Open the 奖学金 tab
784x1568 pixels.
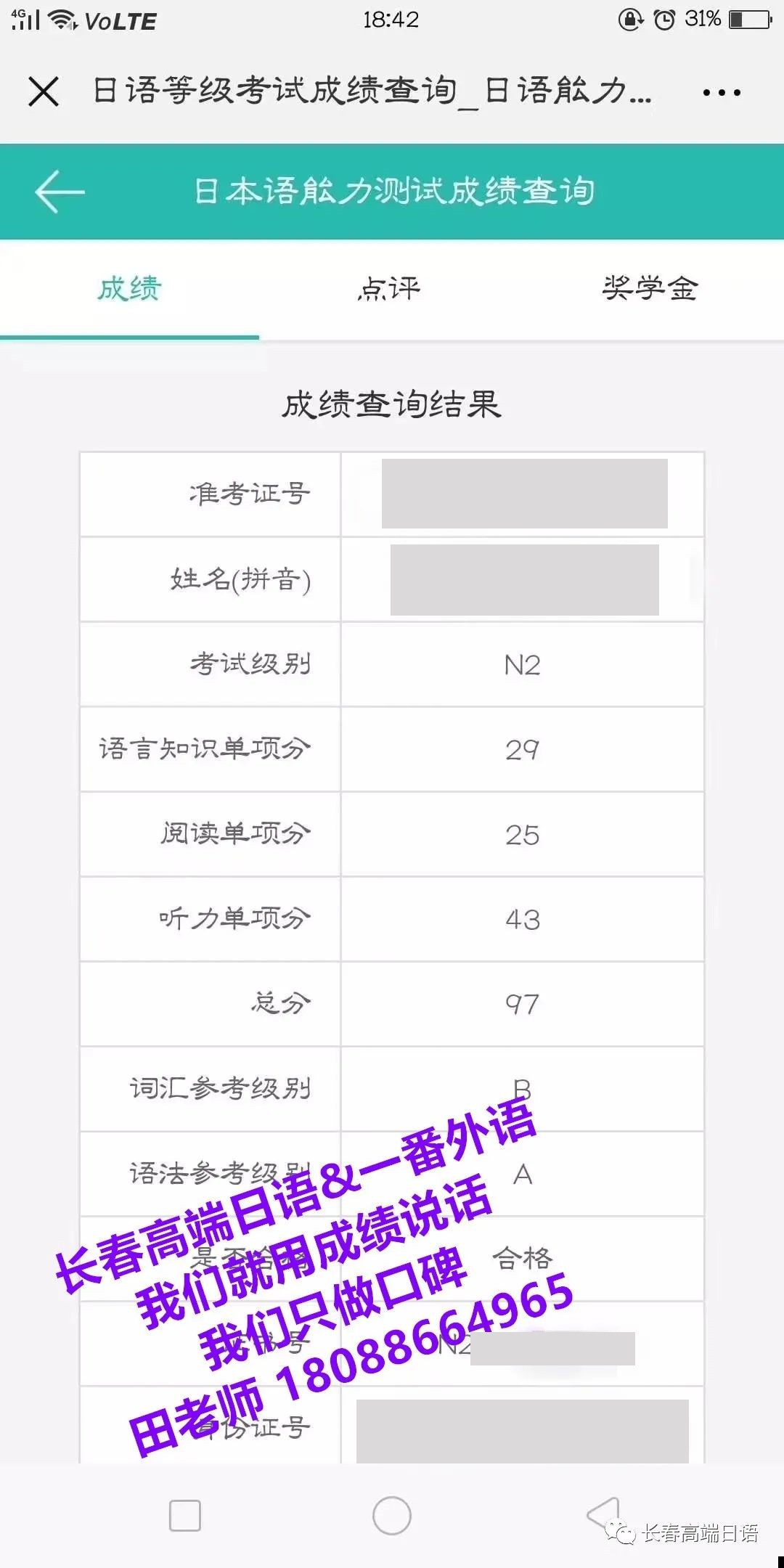click(x=650, y=289)
